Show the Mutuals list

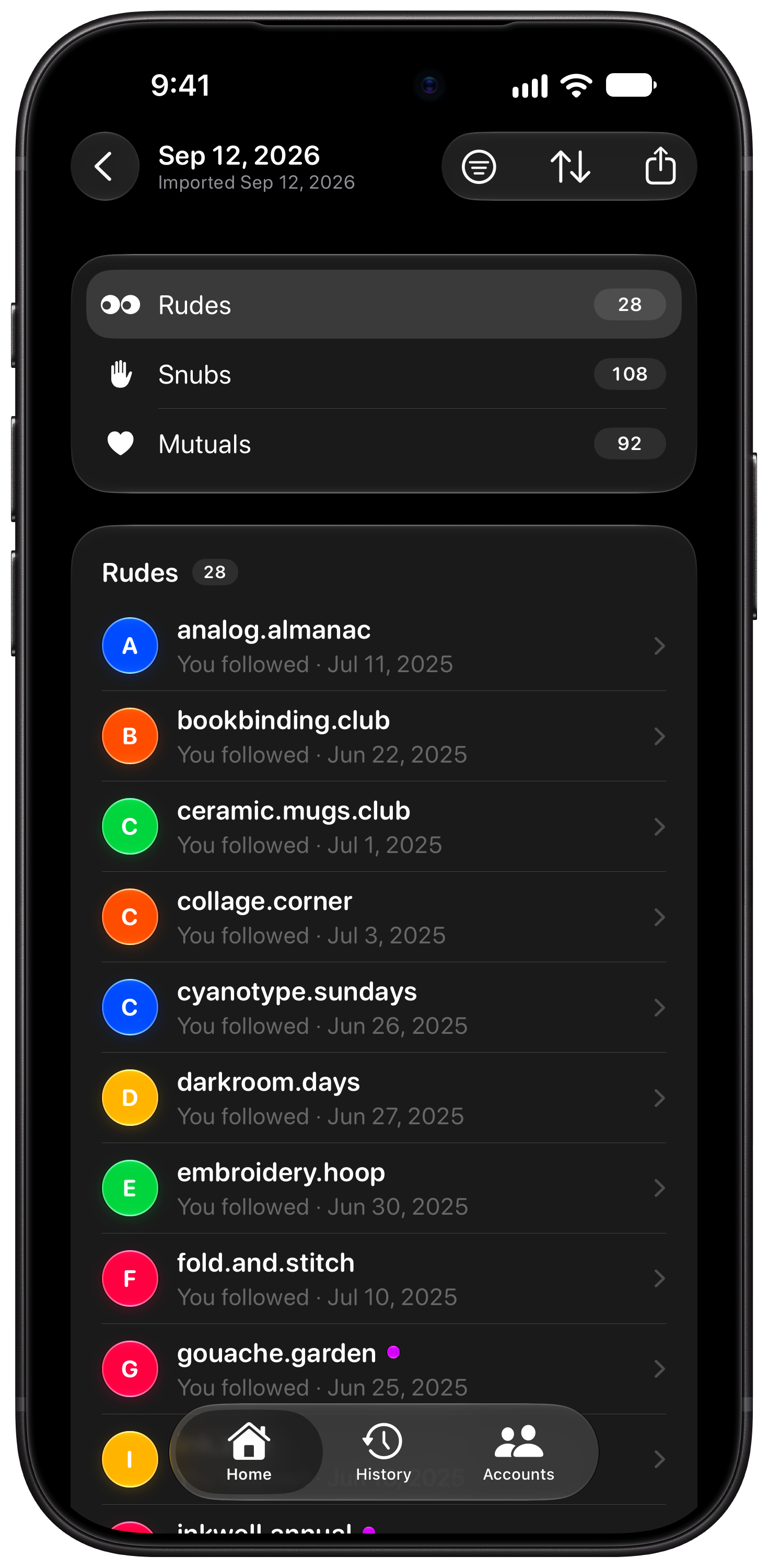383,444
